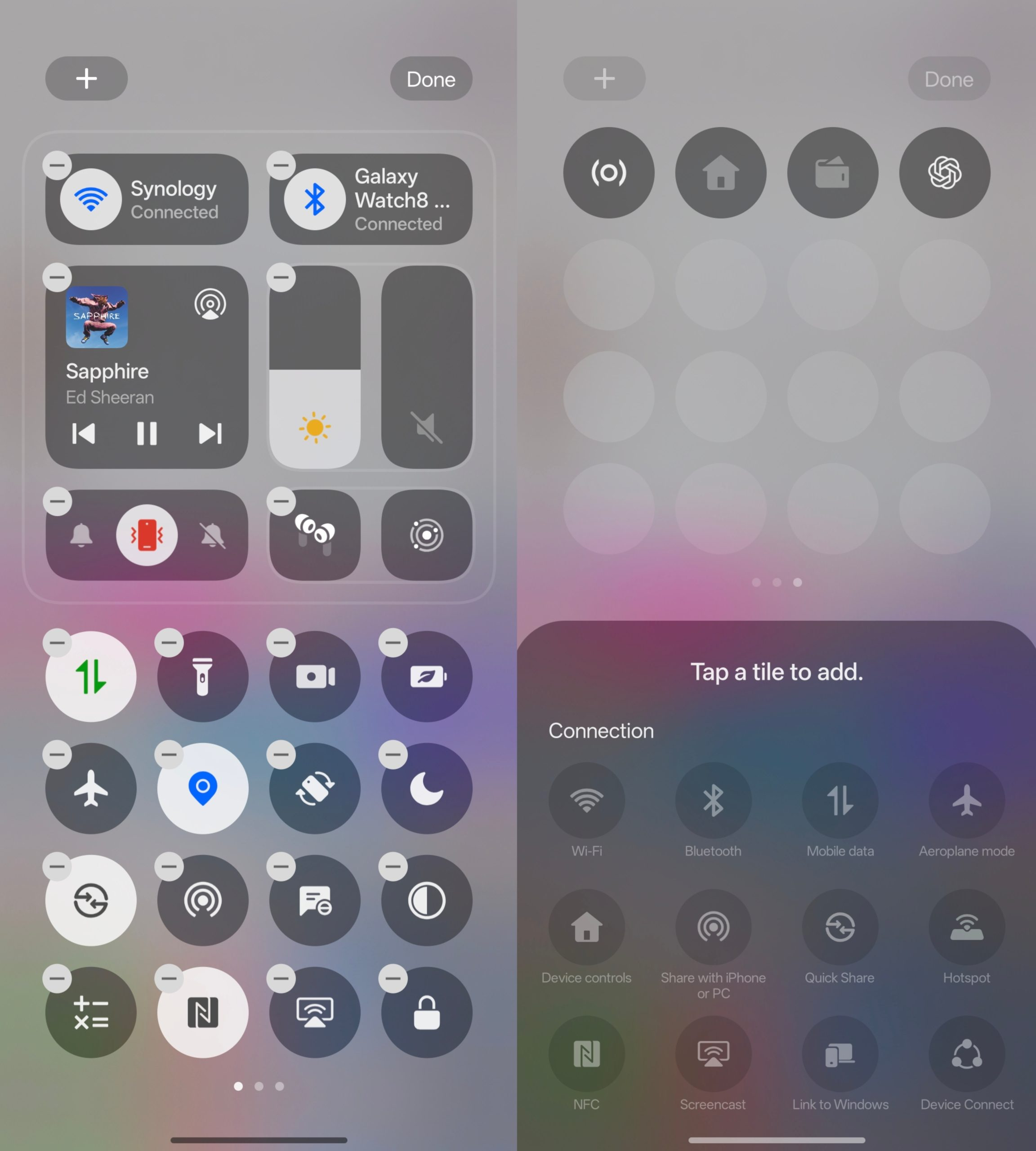Select the red vibrate mode button
This screenshot has width=1036, height=1151.
point(147,535)
